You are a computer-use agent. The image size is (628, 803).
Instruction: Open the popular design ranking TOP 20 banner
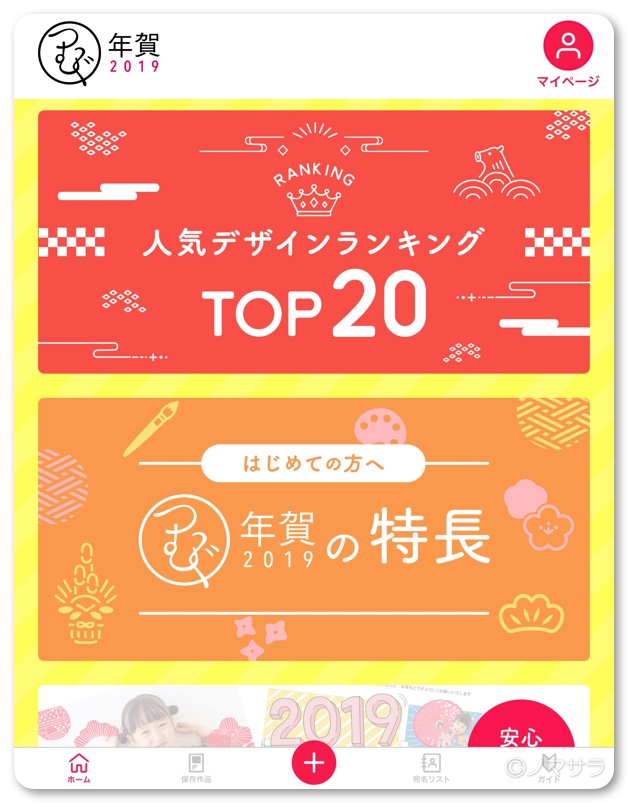pos(314,242)
